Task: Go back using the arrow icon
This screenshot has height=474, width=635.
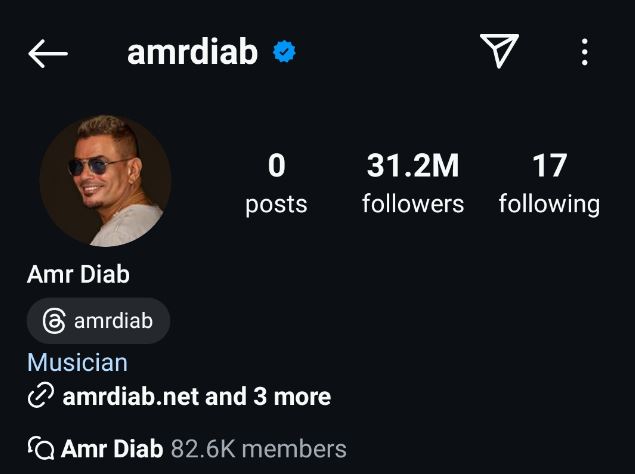Action: pos(47,53)
